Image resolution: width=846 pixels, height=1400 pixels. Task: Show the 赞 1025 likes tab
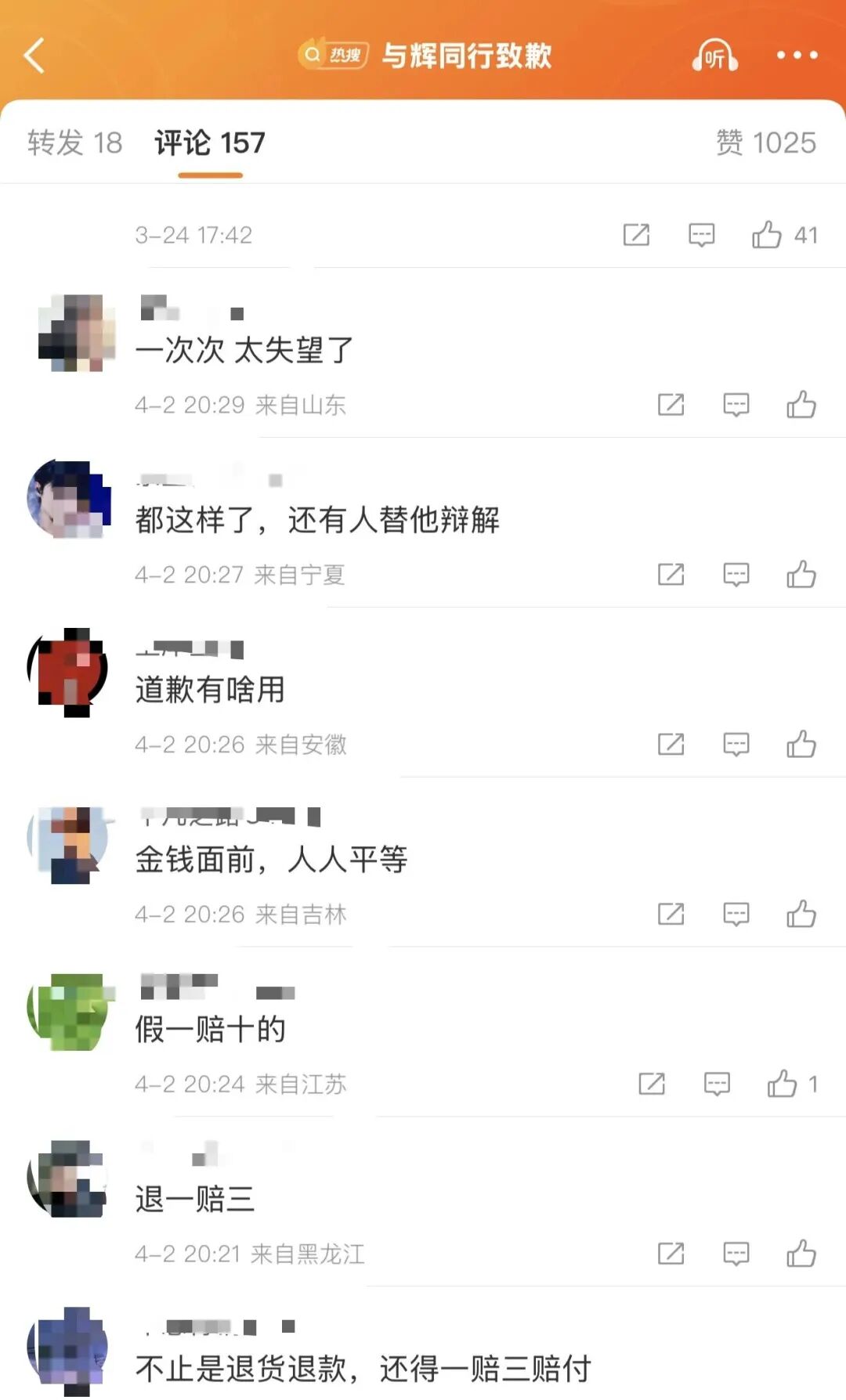(x=765, y=143)
